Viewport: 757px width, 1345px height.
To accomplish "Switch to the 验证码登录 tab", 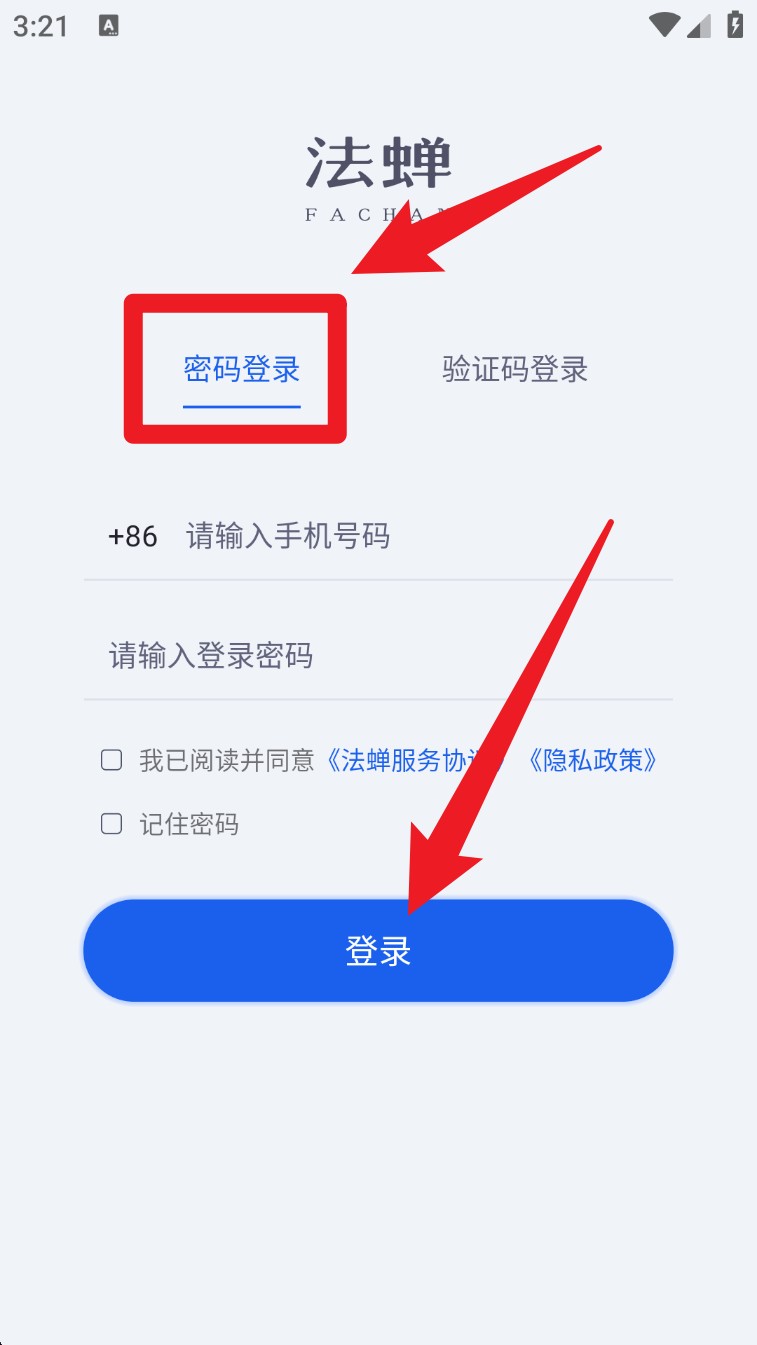I will pyautogui.click(x=515, y=369).
